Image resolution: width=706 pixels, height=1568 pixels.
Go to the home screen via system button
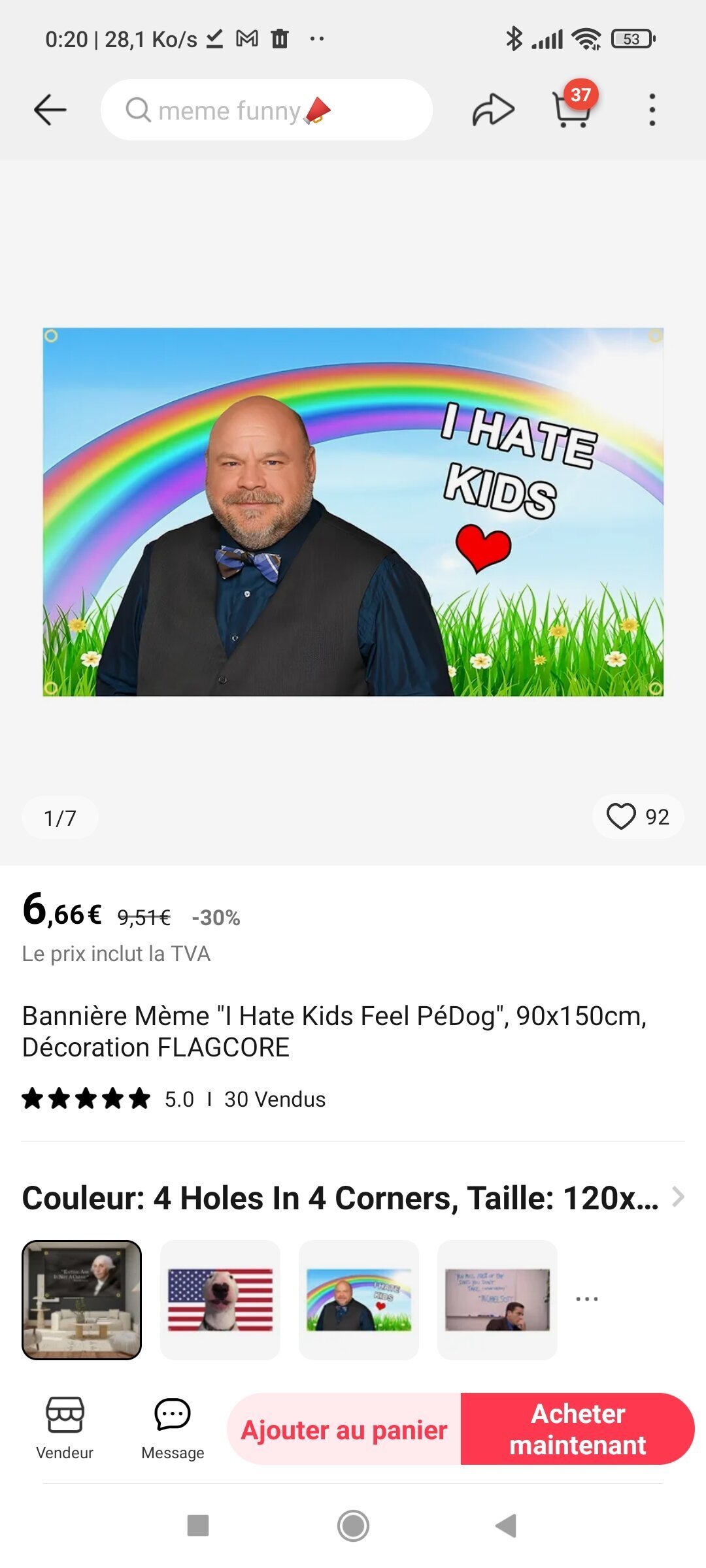(x=353, y=1526)
